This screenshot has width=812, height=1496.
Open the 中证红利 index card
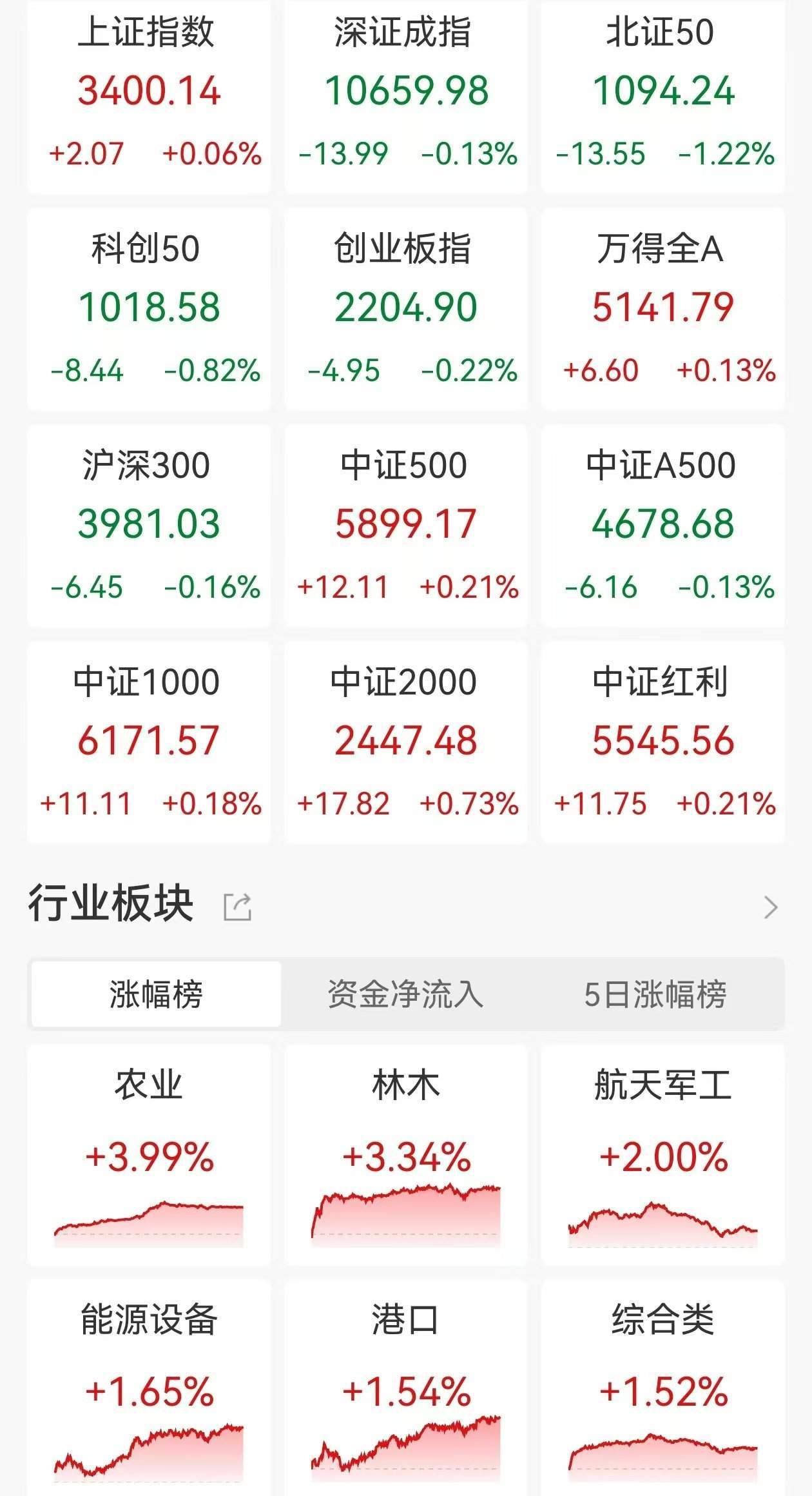(x=662, y=742)
